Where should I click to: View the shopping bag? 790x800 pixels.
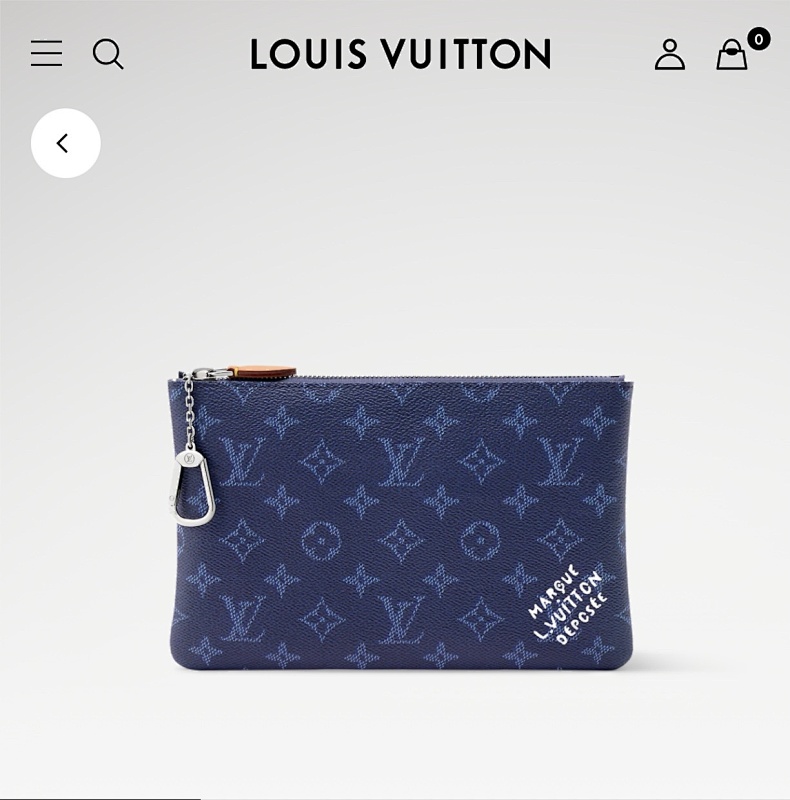click(x=733, y=54)
